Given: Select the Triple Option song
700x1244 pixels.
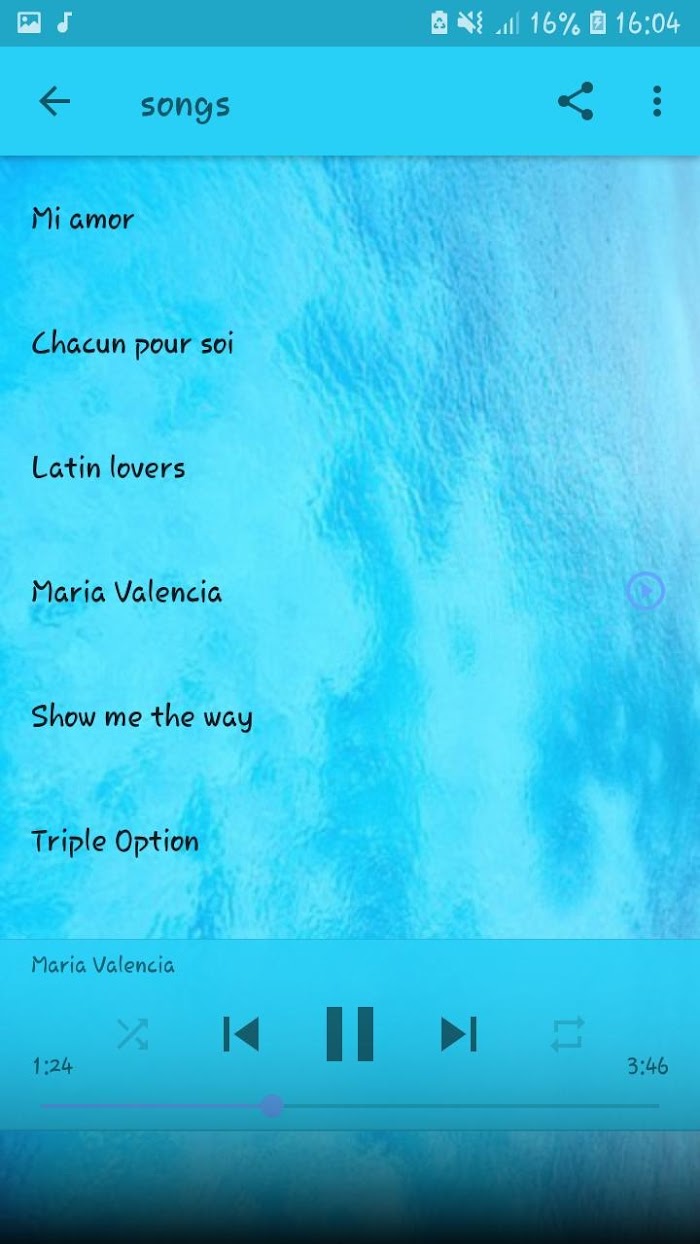Looking at the screenshot, I should (x=350, y=841).
